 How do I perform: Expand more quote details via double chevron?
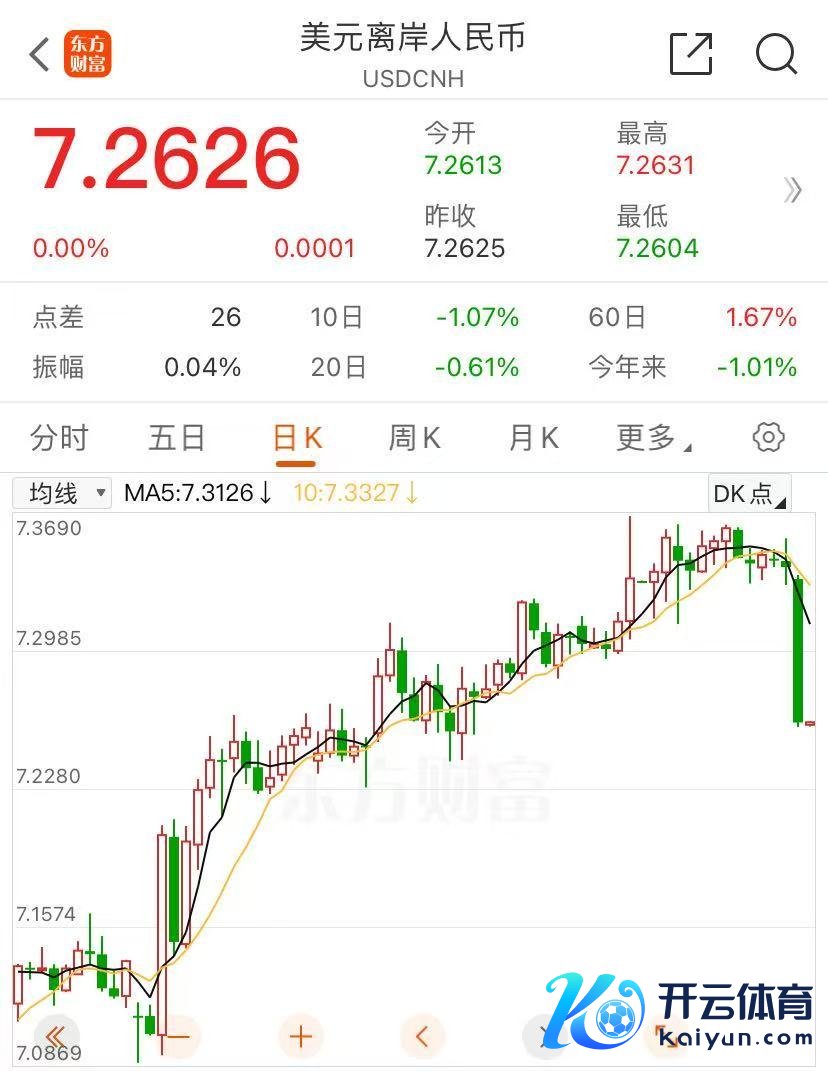coord(793,190)
